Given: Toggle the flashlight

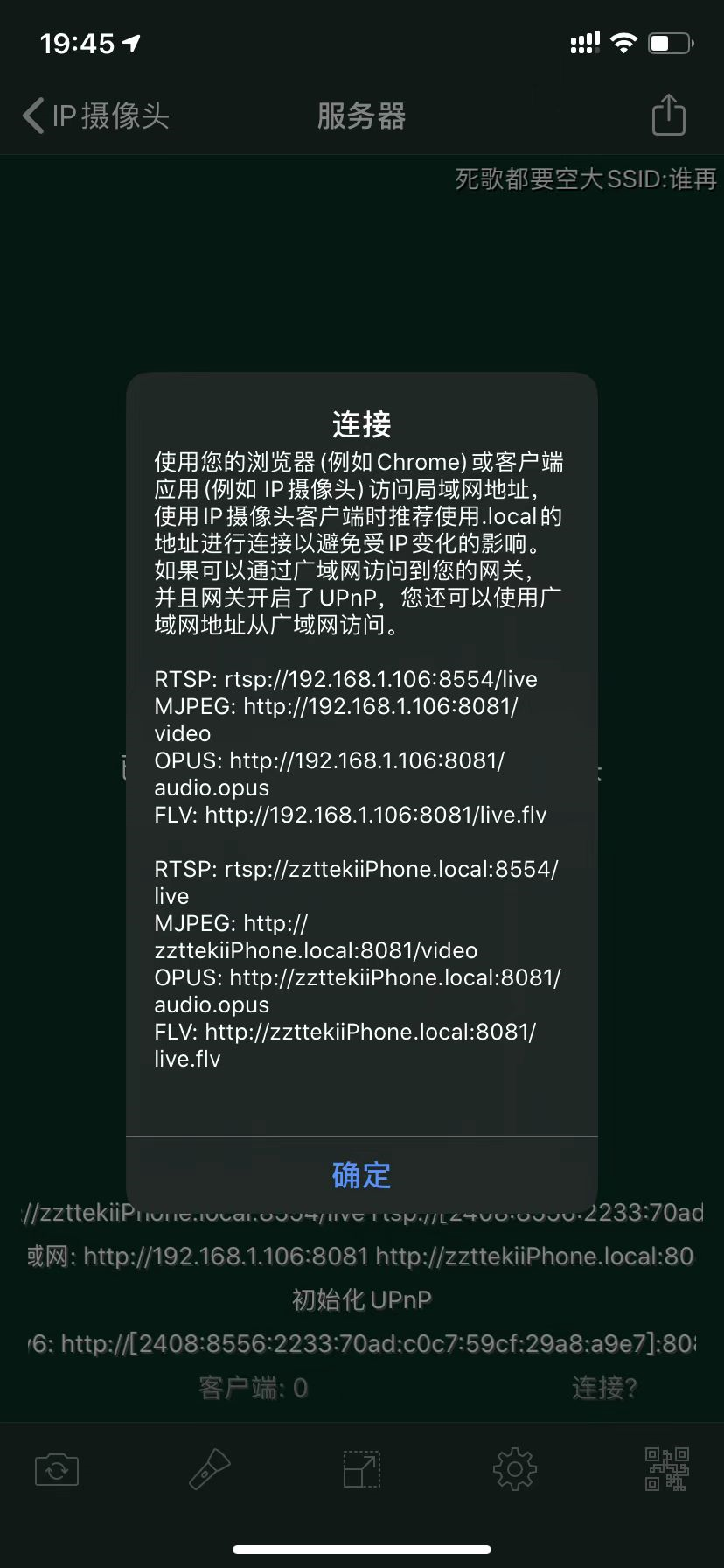Looking at the screenshot, I should pyautogui.click(x=210, y=1469).
